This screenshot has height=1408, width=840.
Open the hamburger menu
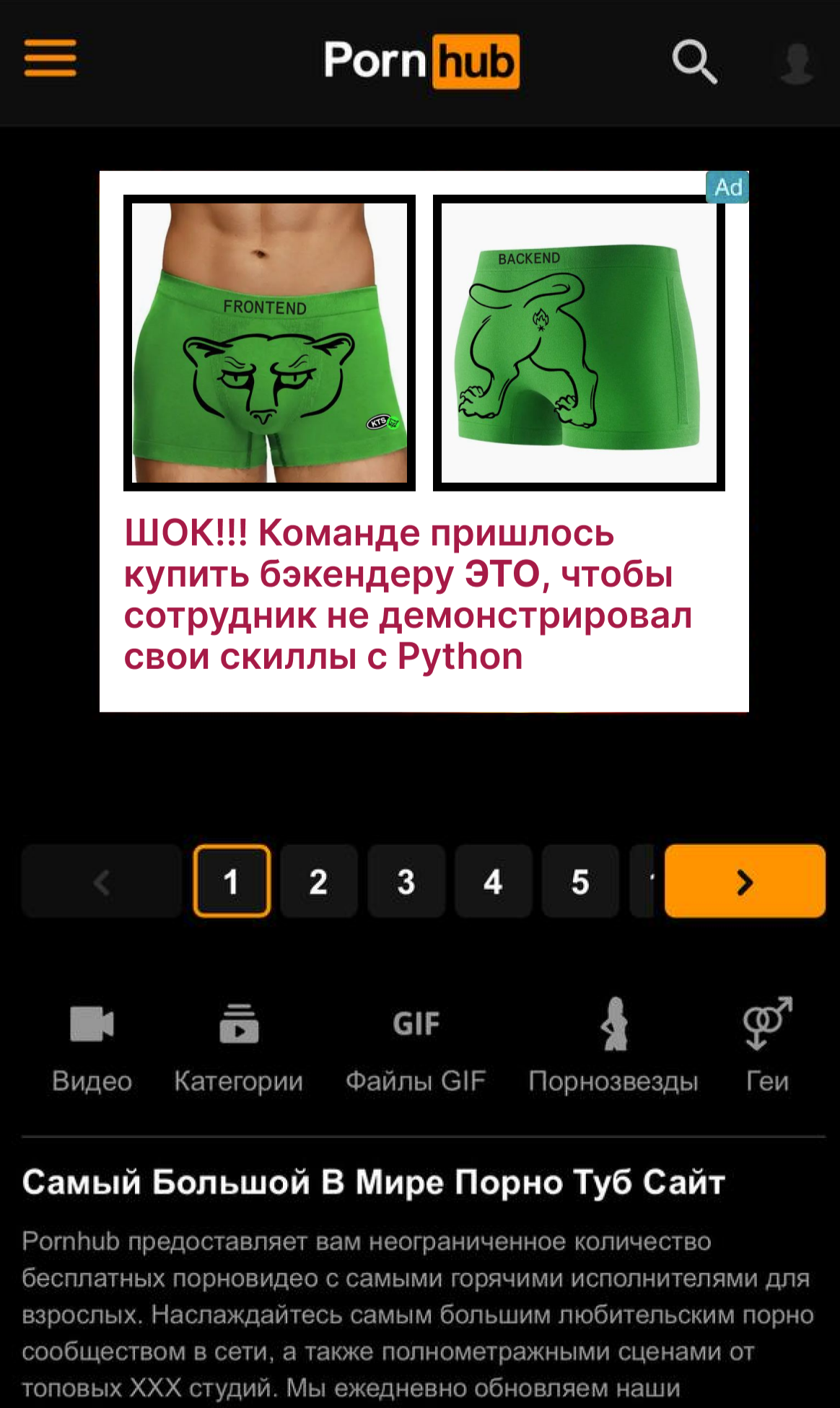50,58
